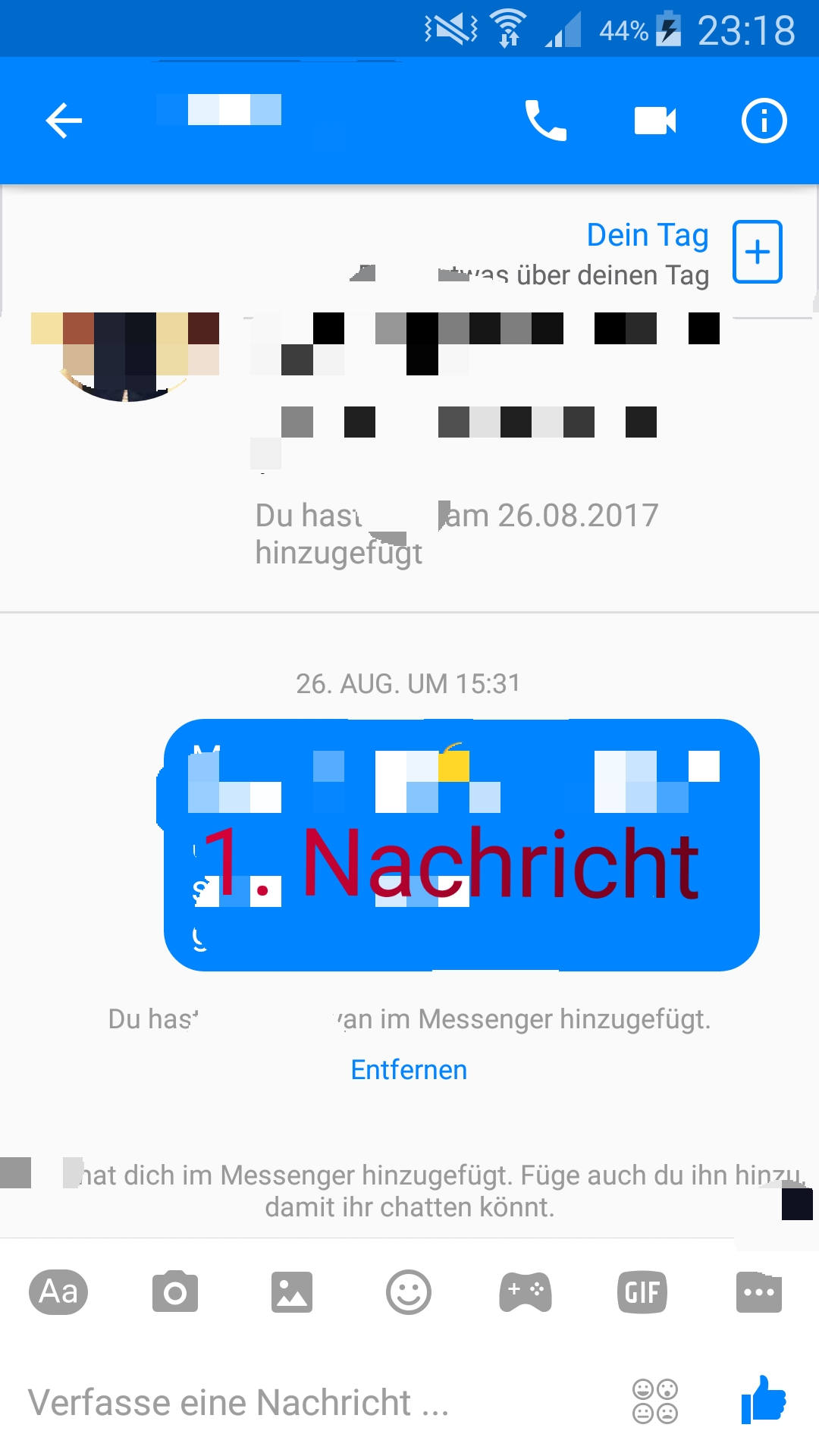Open the games menu
Viewport: 819px width, 1456px height.
pos(526,1292)
